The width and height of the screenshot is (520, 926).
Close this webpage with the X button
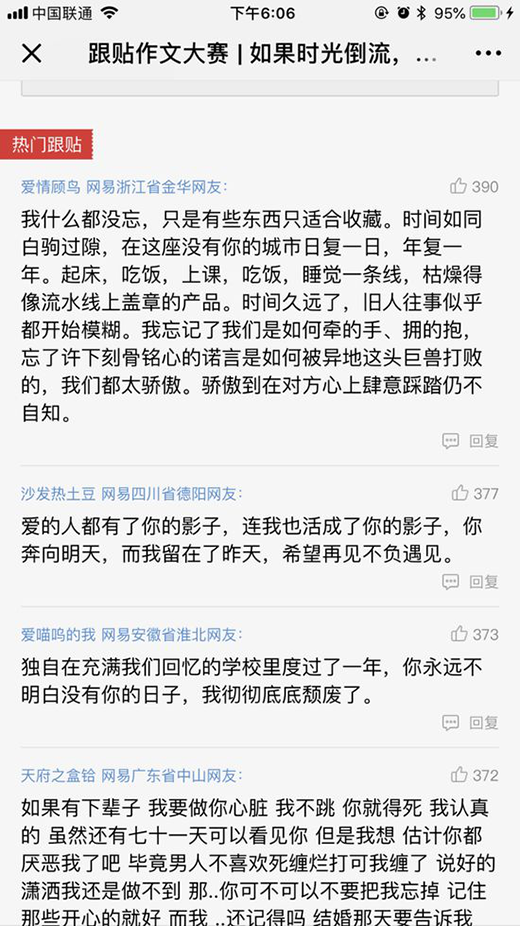coord(31,54)
